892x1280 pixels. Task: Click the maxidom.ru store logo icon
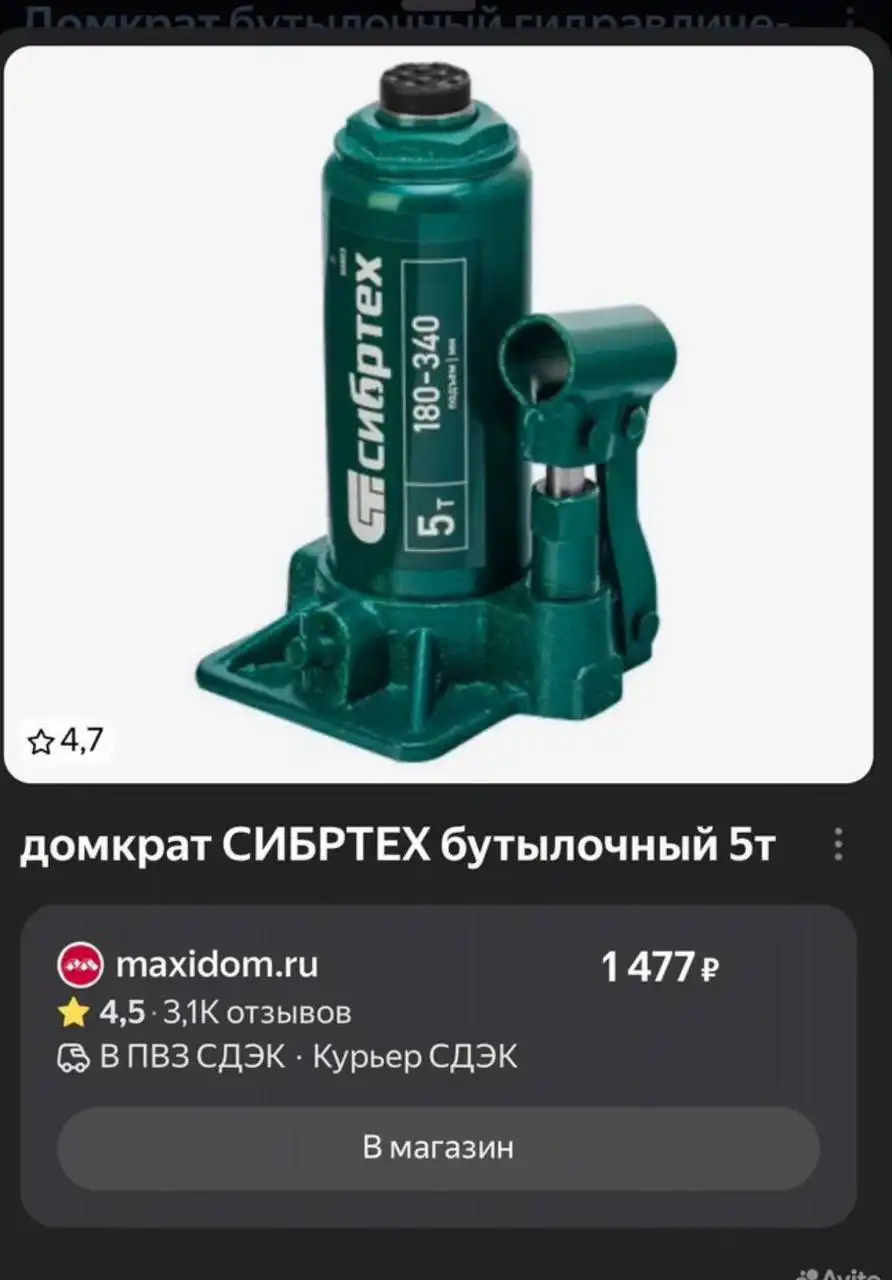[80, 966]
